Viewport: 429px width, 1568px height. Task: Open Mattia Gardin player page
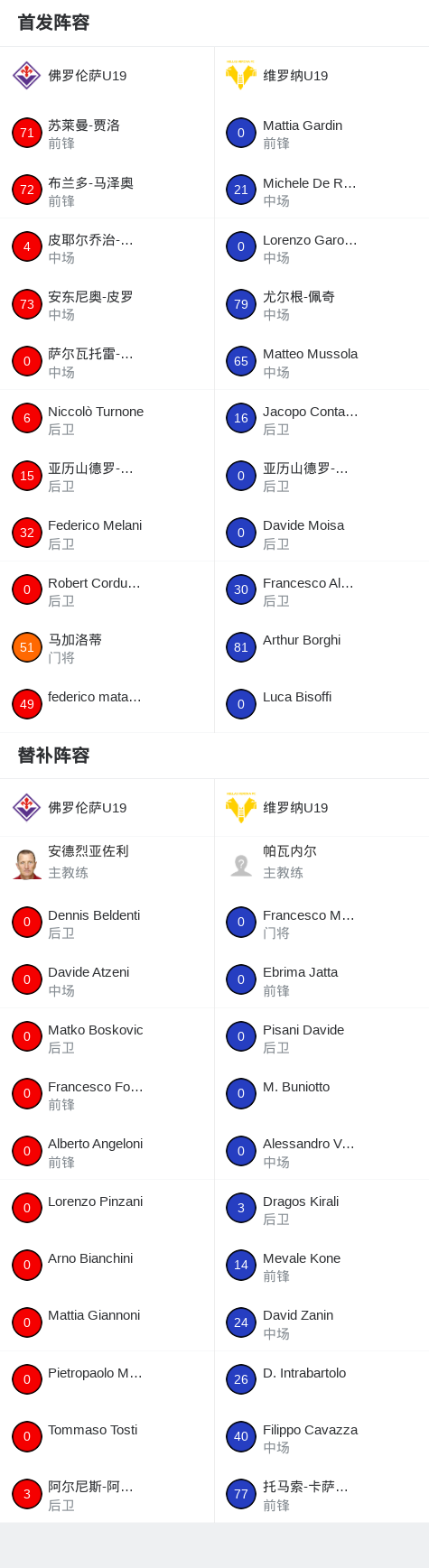(x=322, y=133)
